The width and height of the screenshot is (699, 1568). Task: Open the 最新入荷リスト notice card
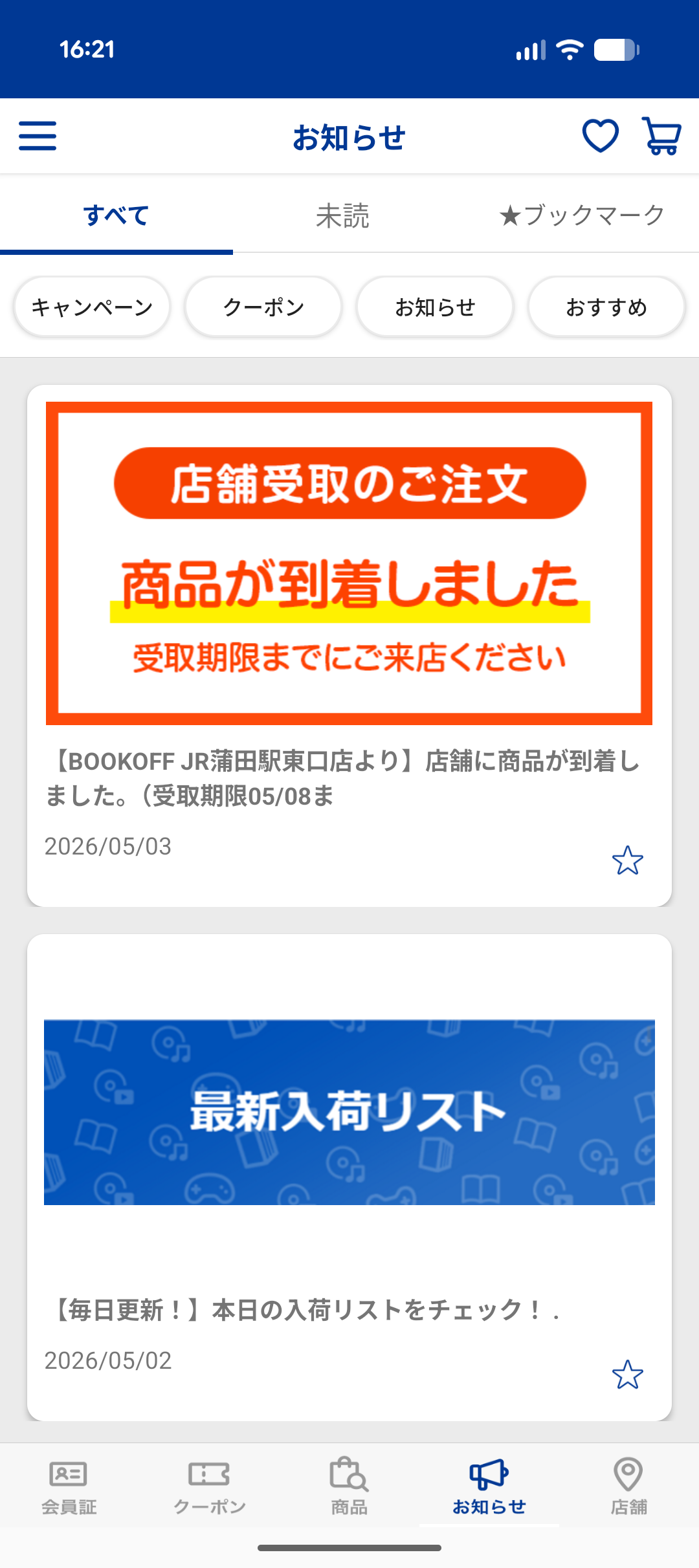coord(349,1177)
